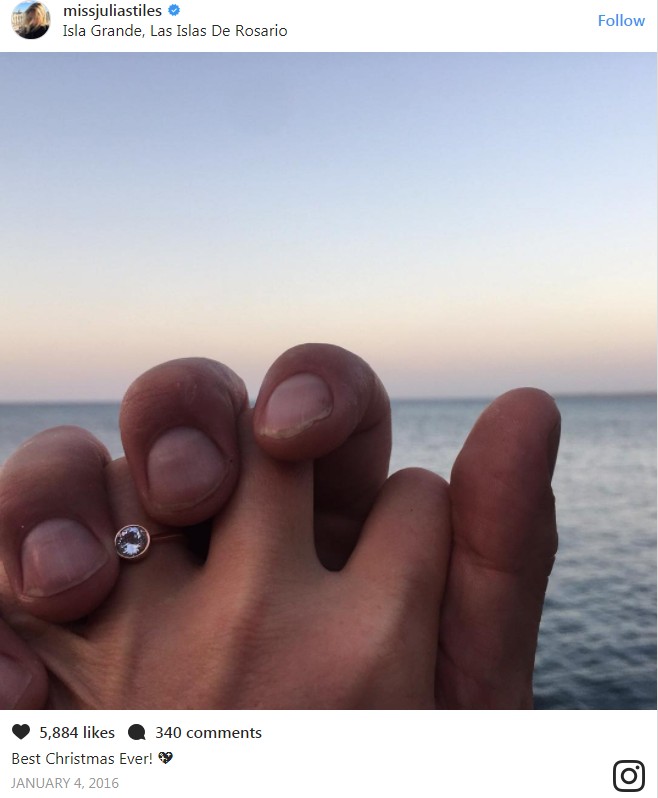
Task: Tap the missjuliastiles profile avatar
Action: click(x=31, y=20)
